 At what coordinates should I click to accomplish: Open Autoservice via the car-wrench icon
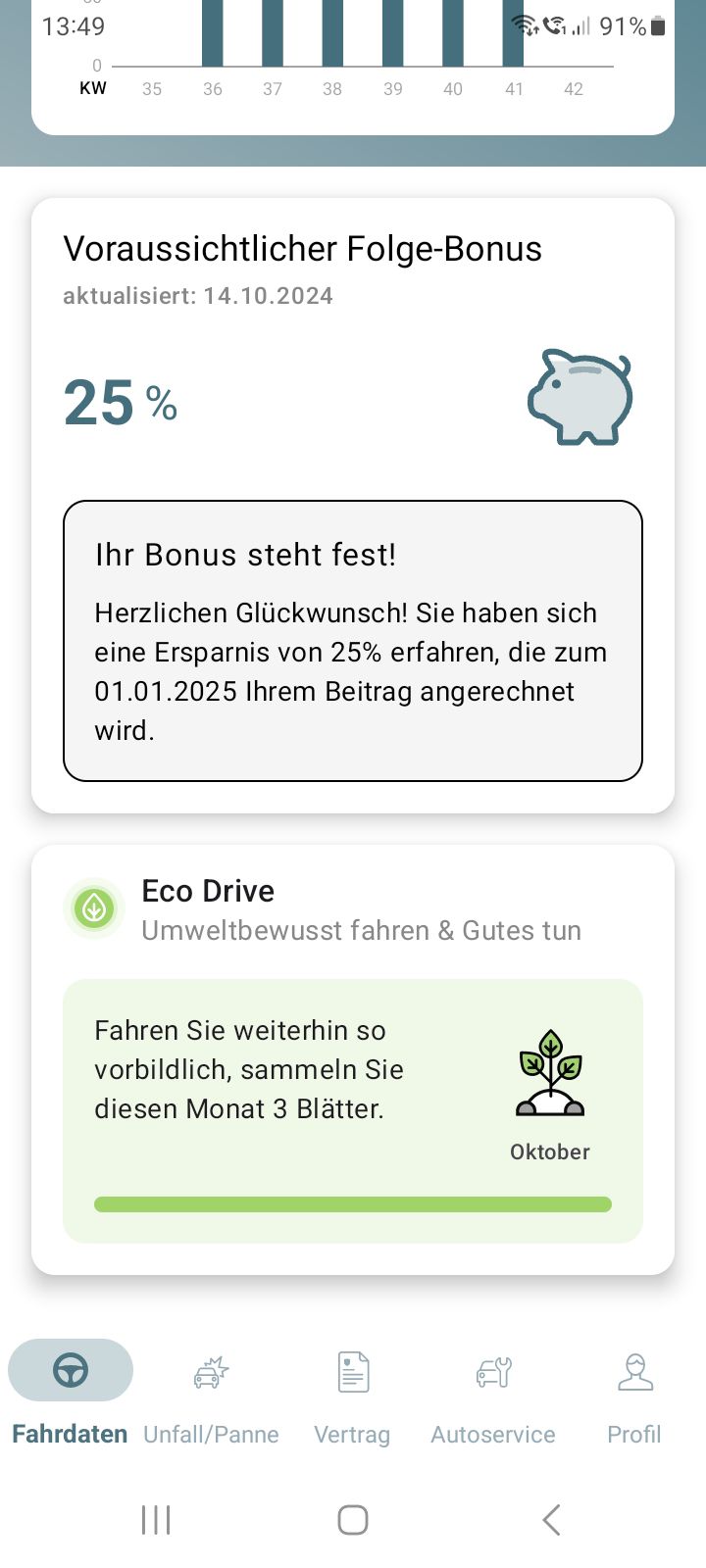pos(493,1372)
